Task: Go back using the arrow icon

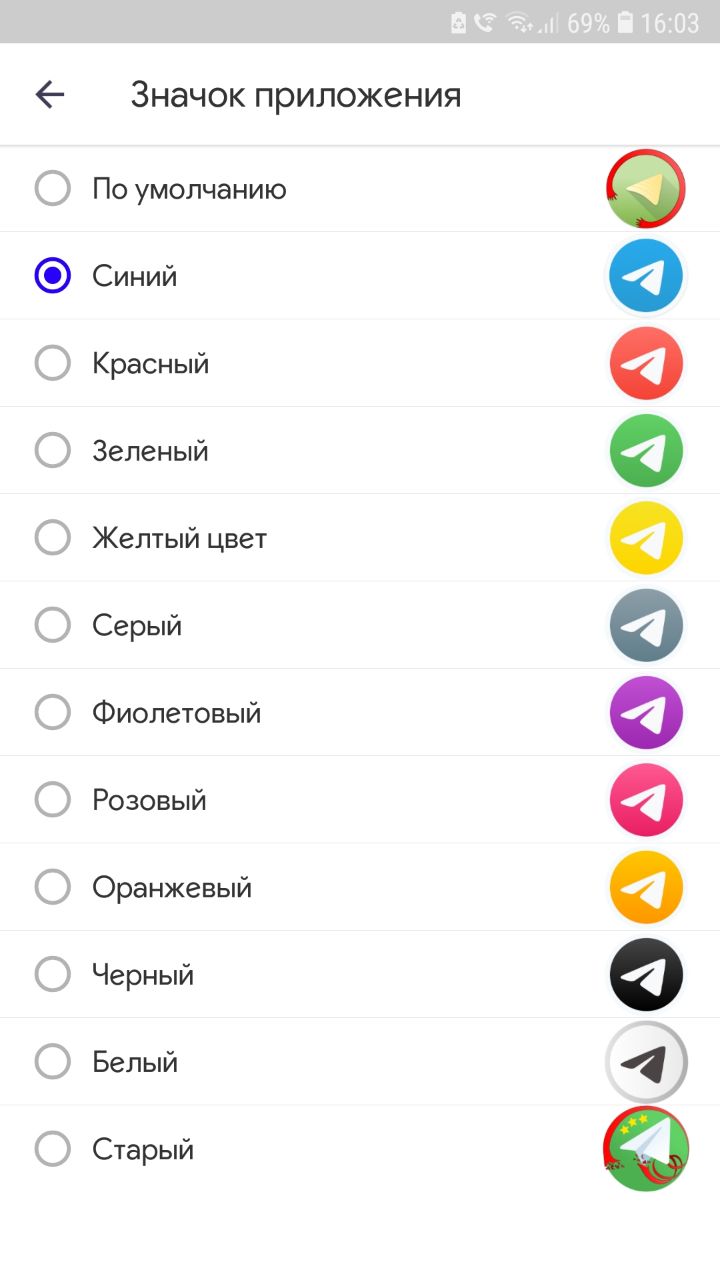Action: 50,95
